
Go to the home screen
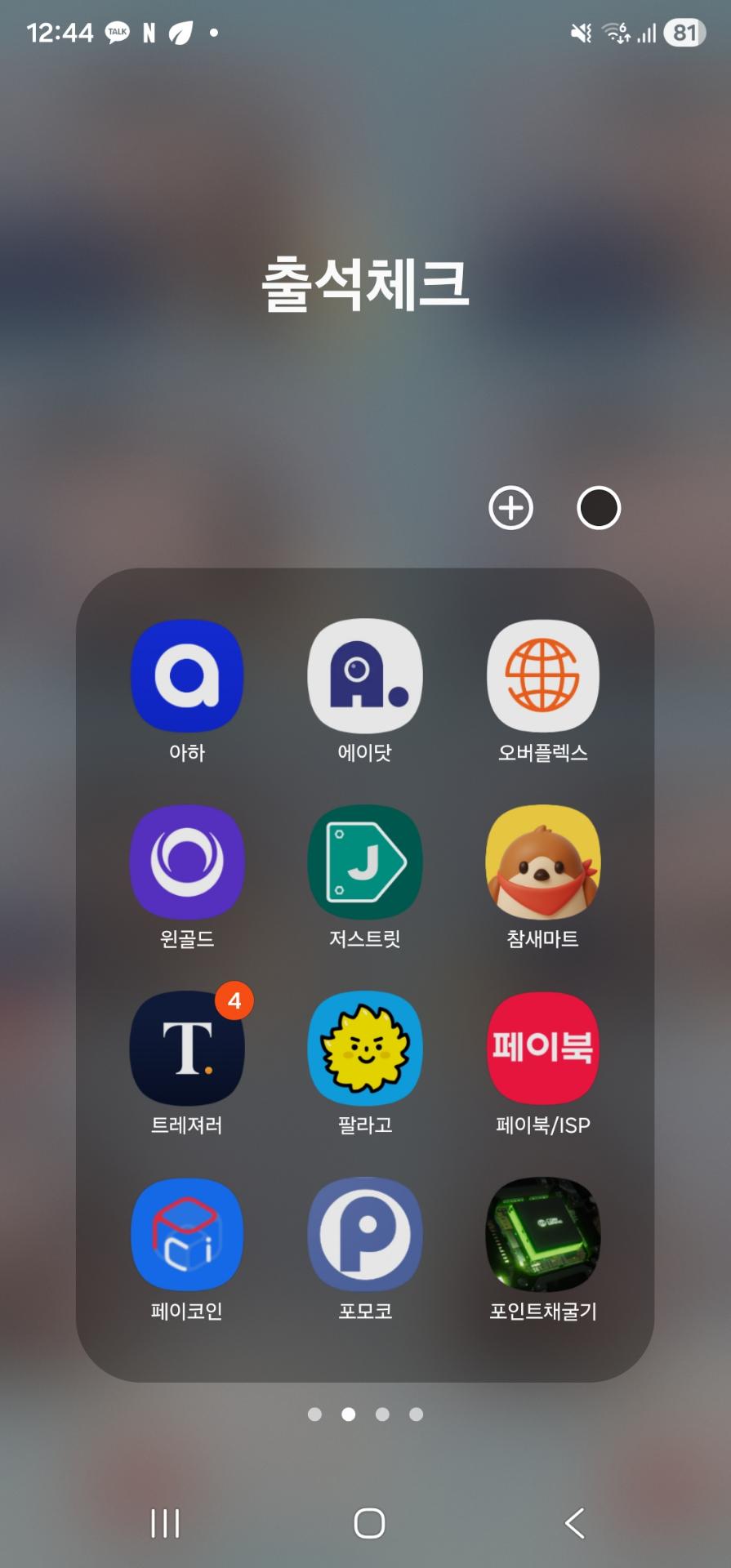coord(369,1523)
